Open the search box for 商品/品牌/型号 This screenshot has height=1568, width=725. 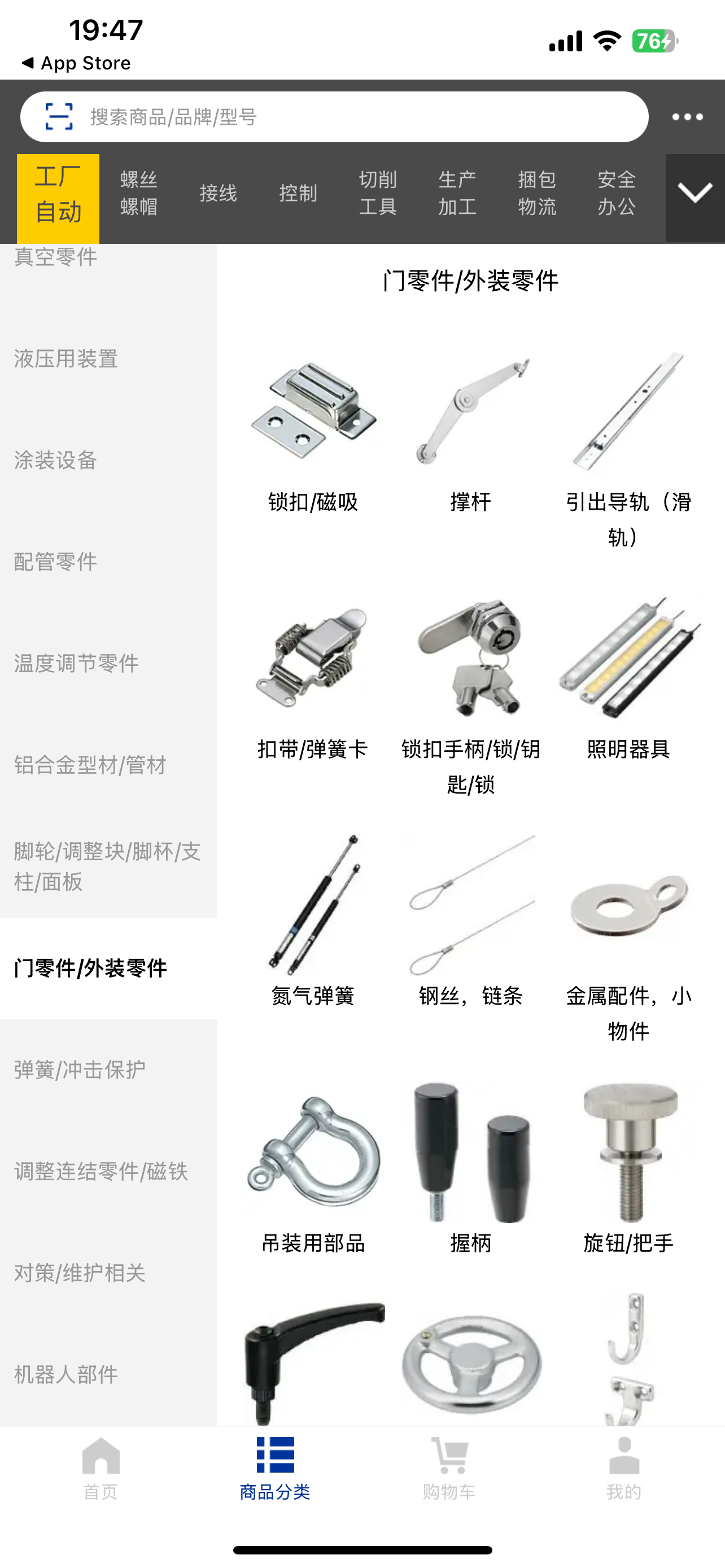tap(341, 117)
